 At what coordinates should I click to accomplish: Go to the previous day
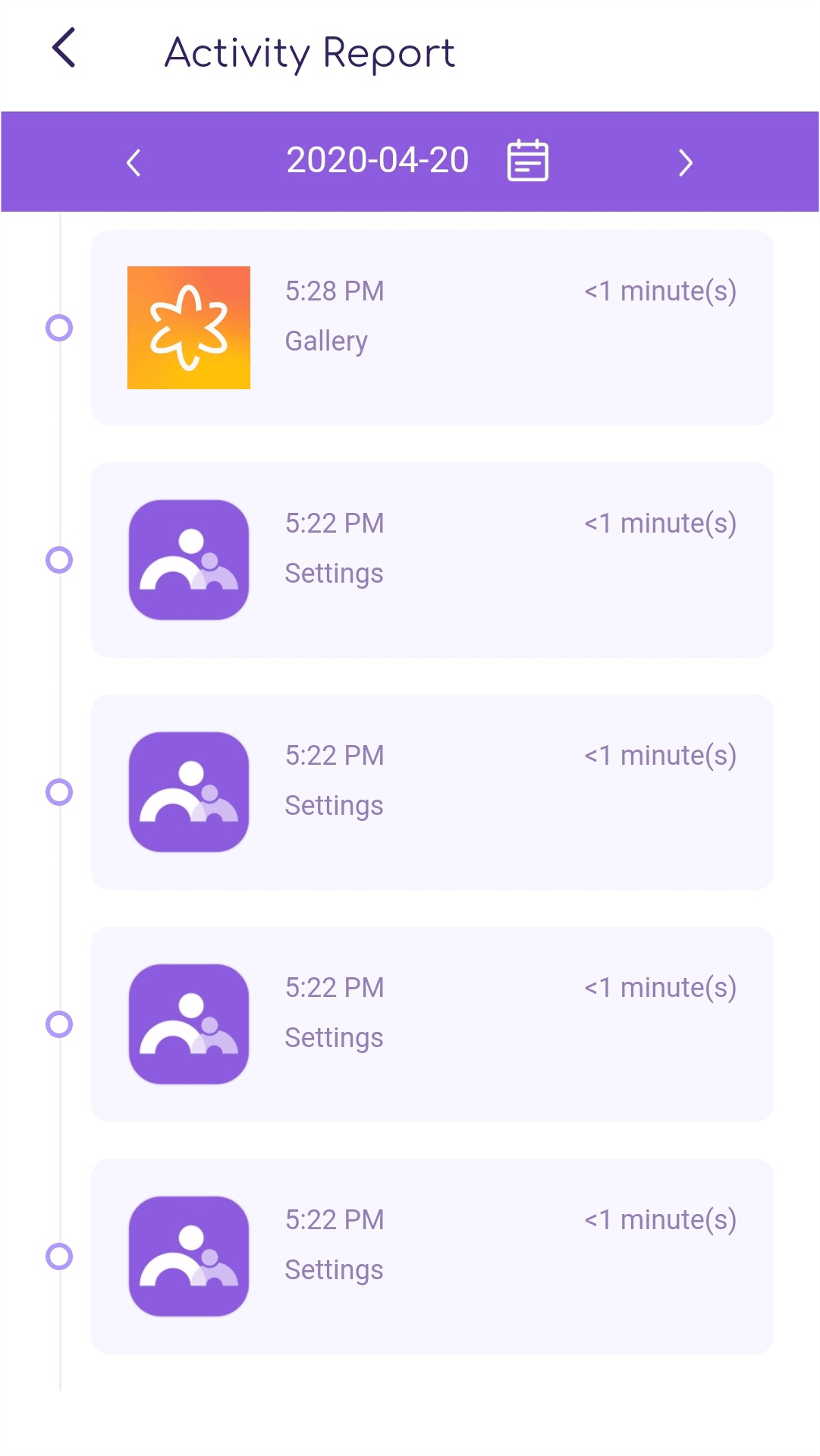click(134, 162)
